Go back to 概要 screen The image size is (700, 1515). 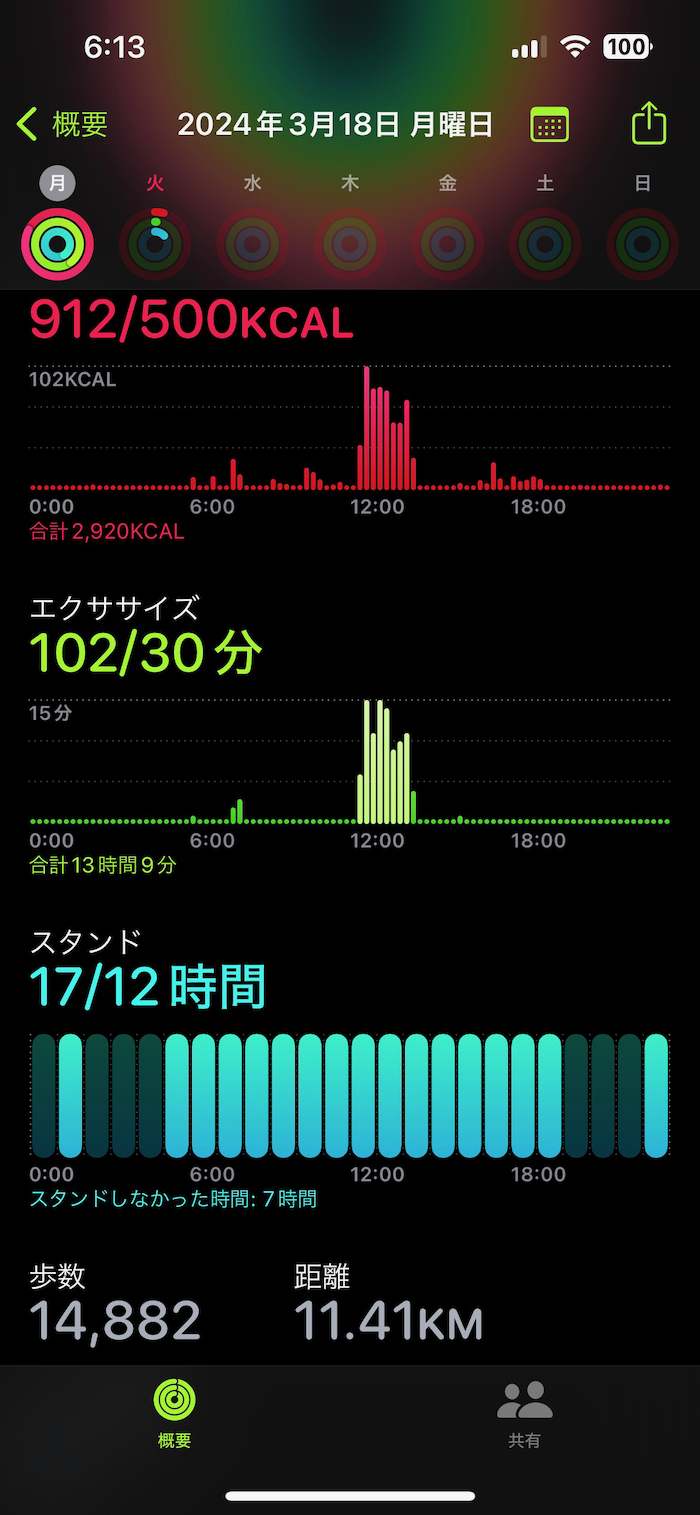62,125
